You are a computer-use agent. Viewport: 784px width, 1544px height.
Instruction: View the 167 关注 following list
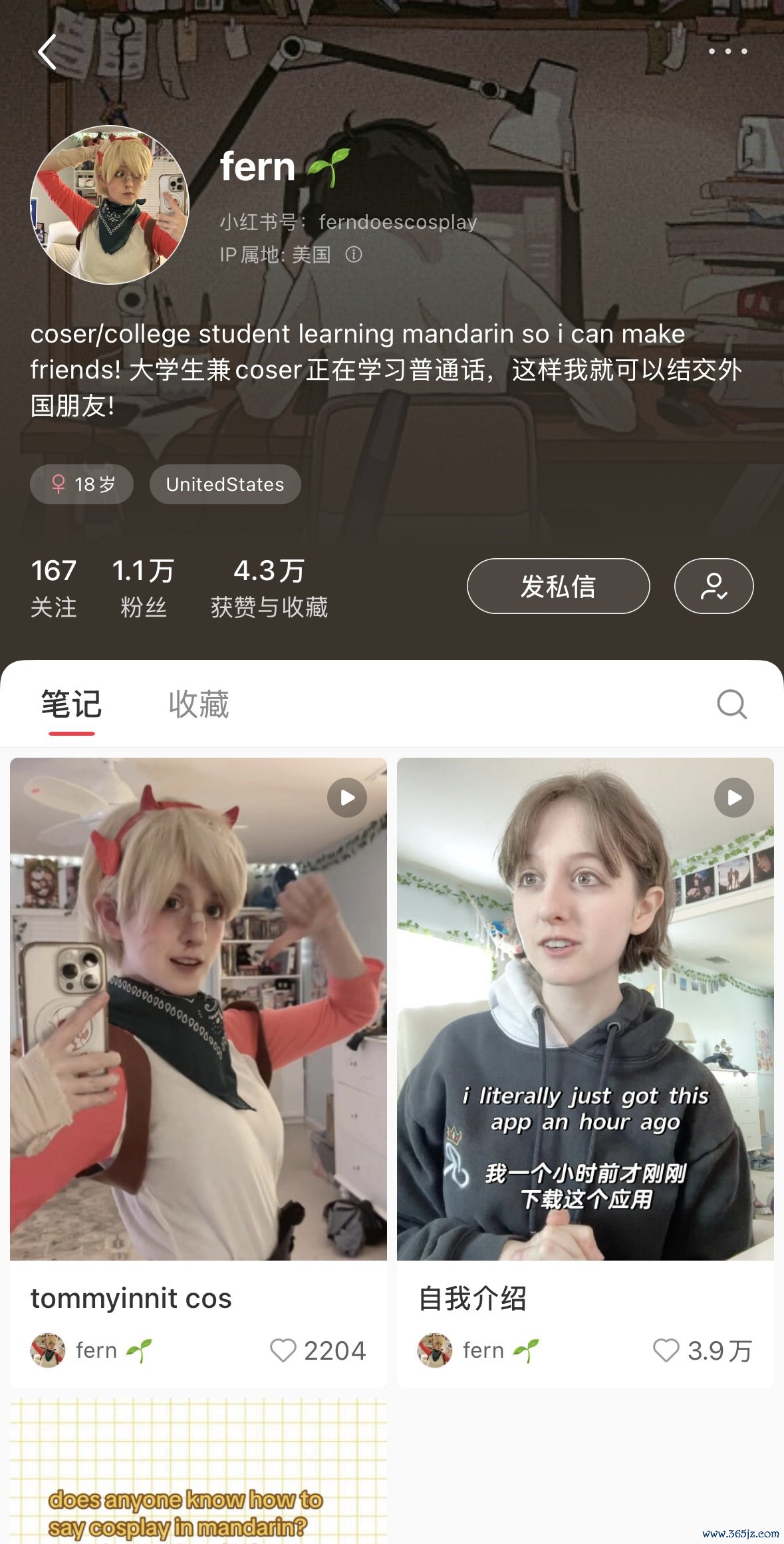pos(54,587)
